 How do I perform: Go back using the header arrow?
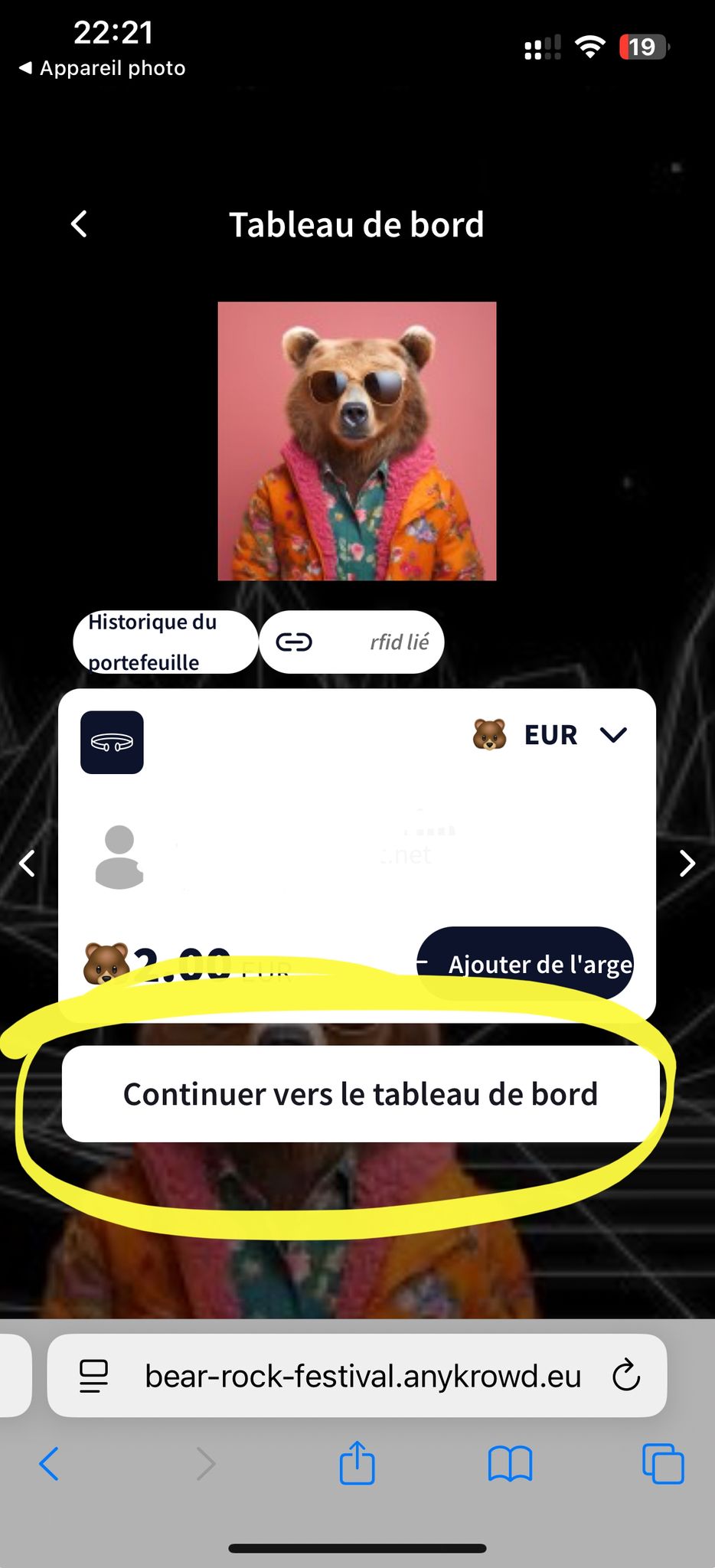79,224
